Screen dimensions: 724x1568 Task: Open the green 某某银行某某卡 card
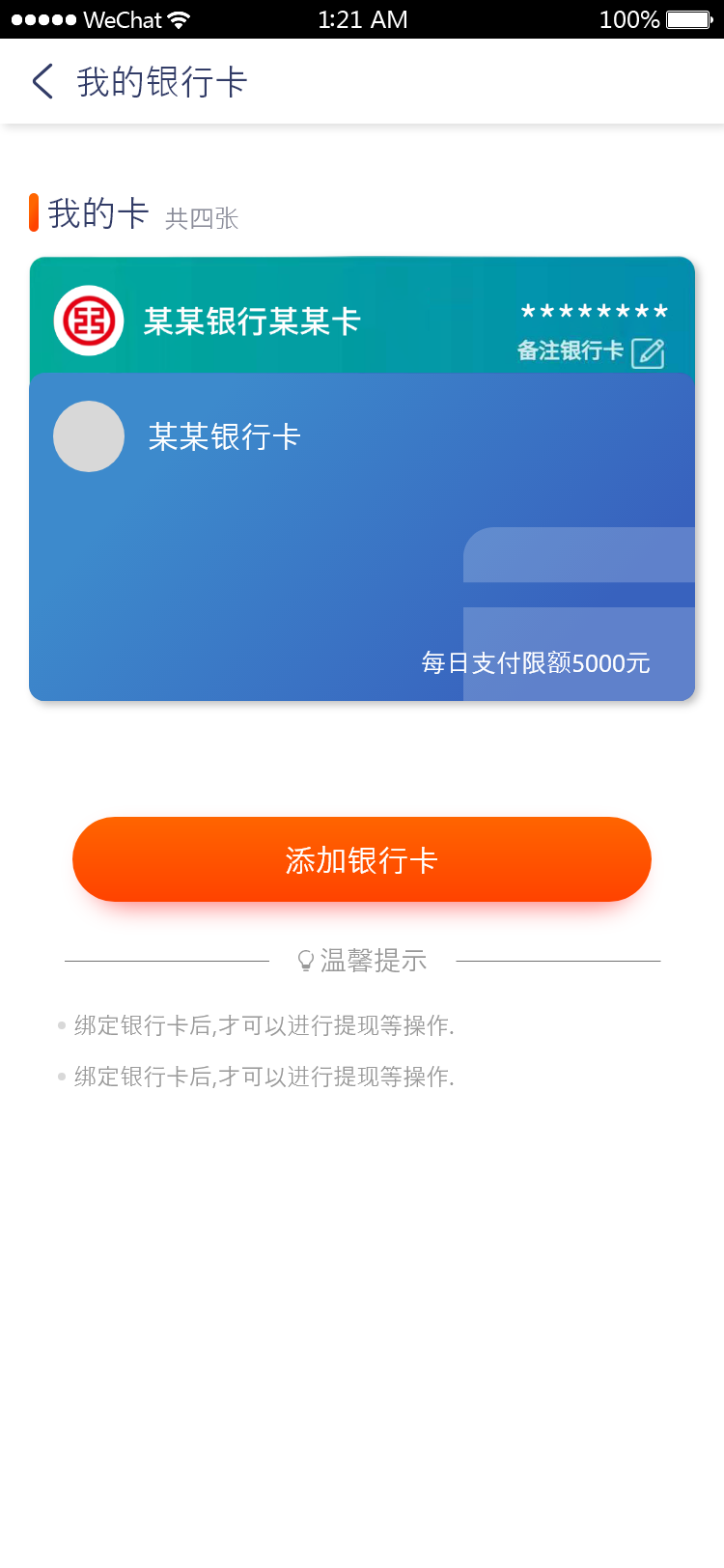251,321
